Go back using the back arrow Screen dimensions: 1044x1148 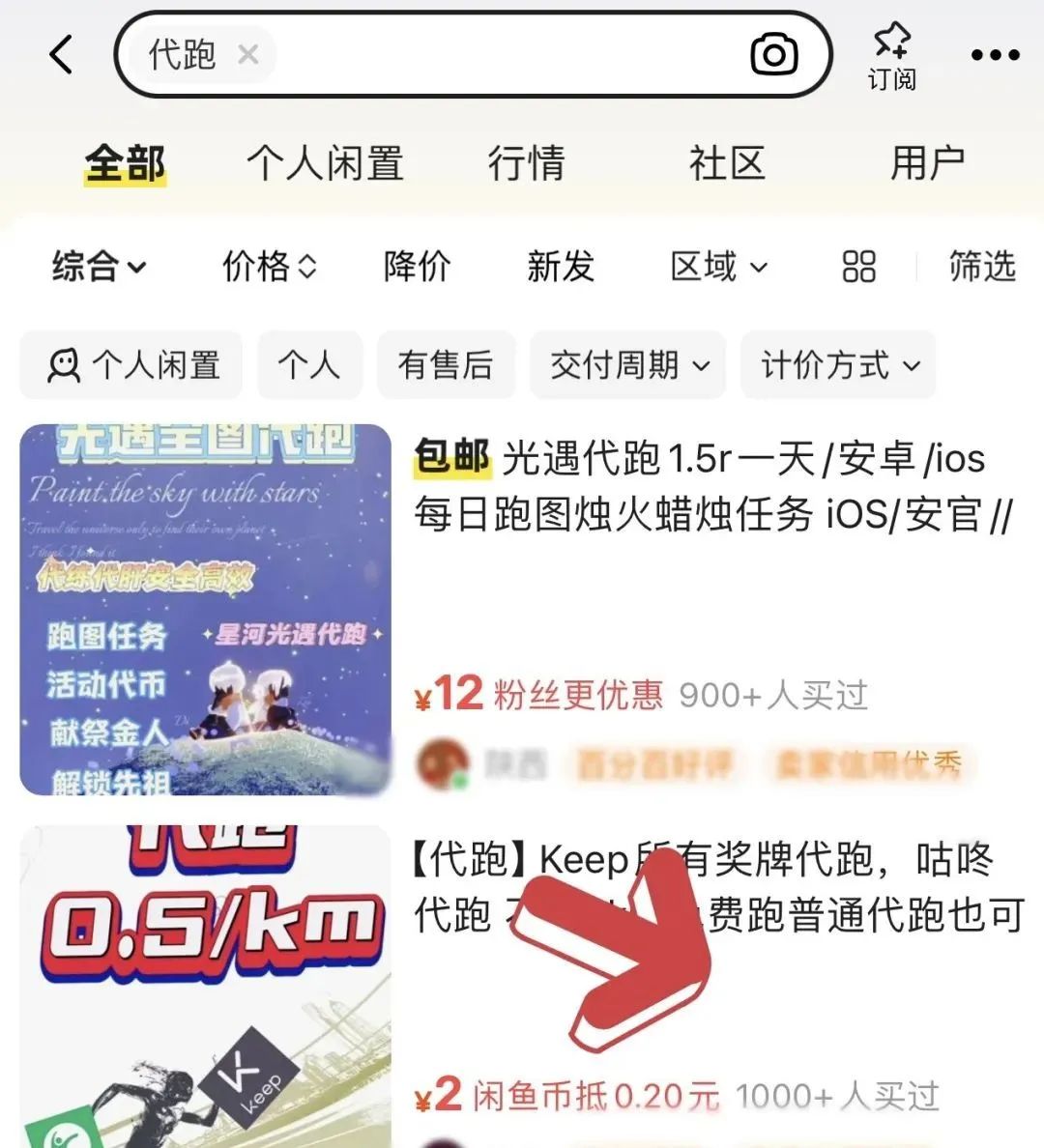[x=62, y=55]
